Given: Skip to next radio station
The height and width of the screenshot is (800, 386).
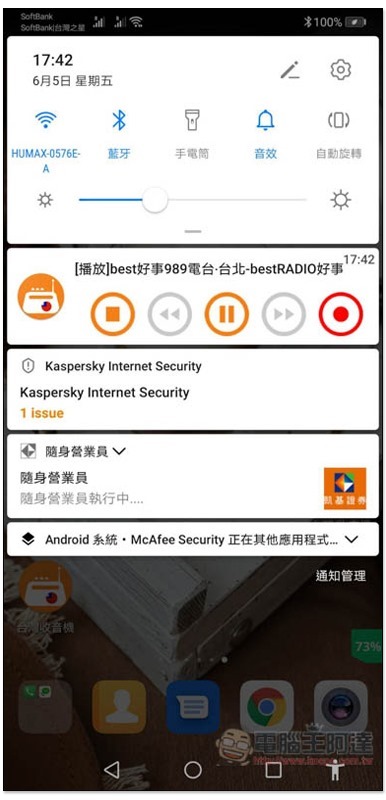Looking at the screenshot, I should (284, 314).
